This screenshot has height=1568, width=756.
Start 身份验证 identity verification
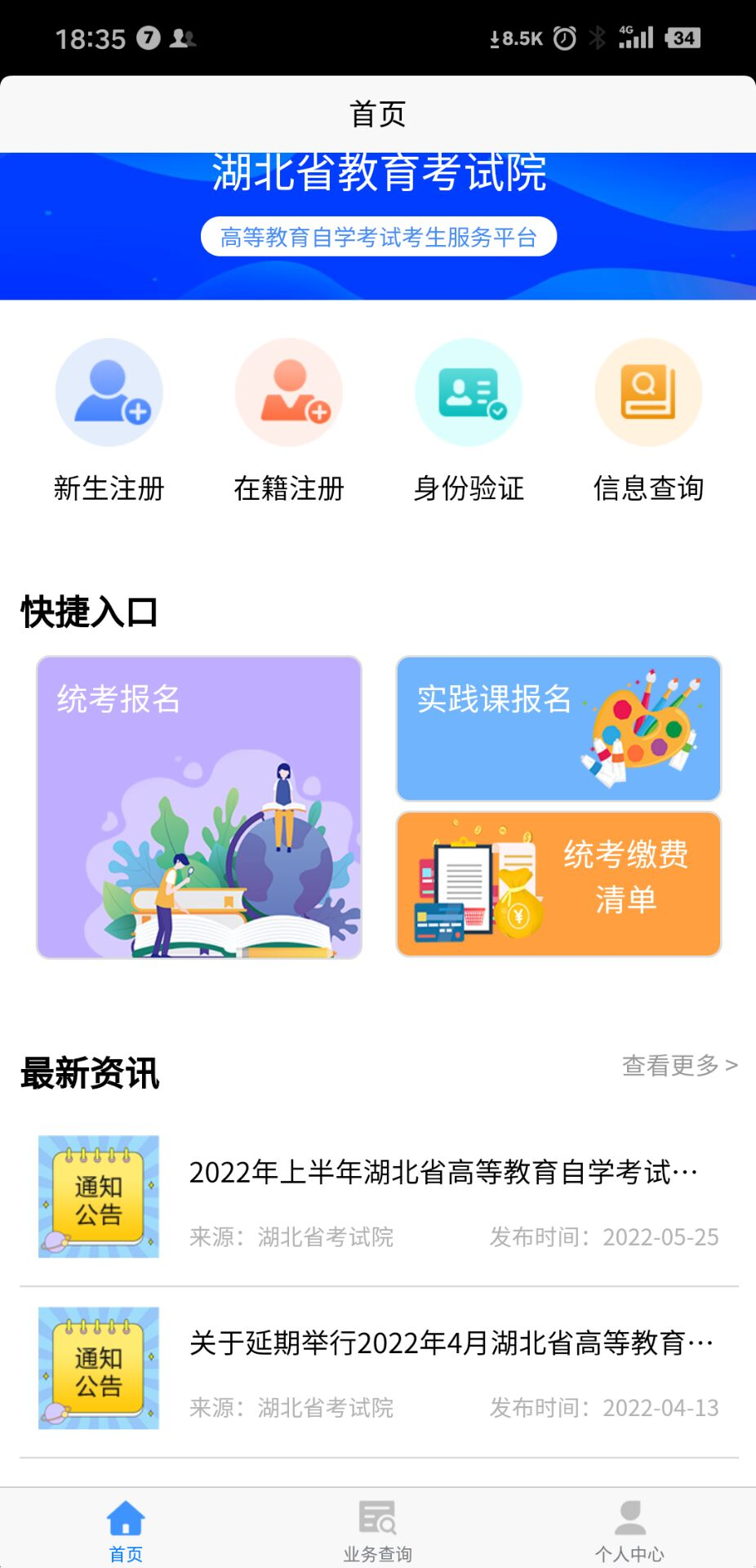coord(469,421)
